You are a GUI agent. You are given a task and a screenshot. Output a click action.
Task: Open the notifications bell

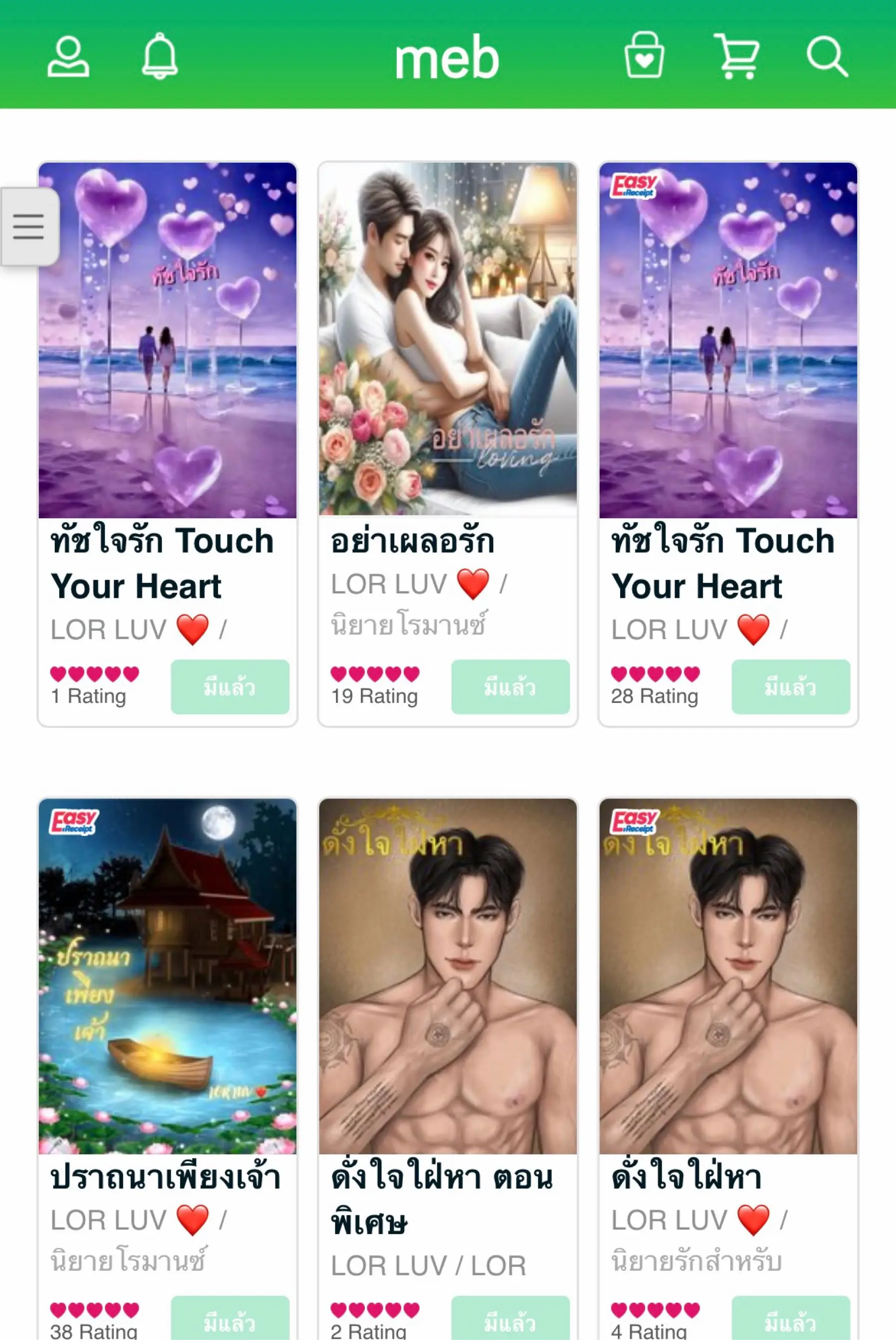[x=159, y=57]
